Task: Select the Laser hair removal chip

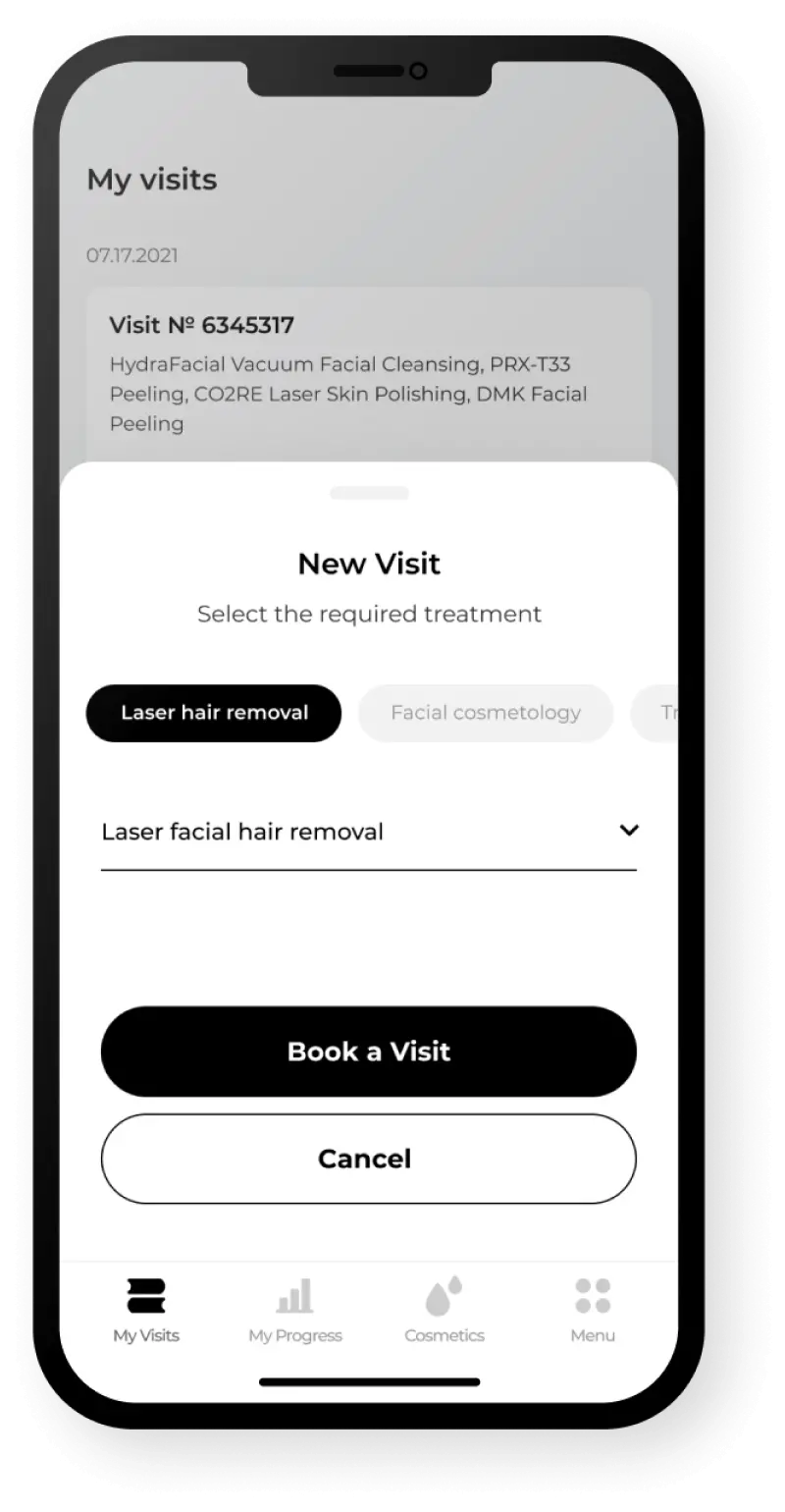Action: (x=214, y=713)
